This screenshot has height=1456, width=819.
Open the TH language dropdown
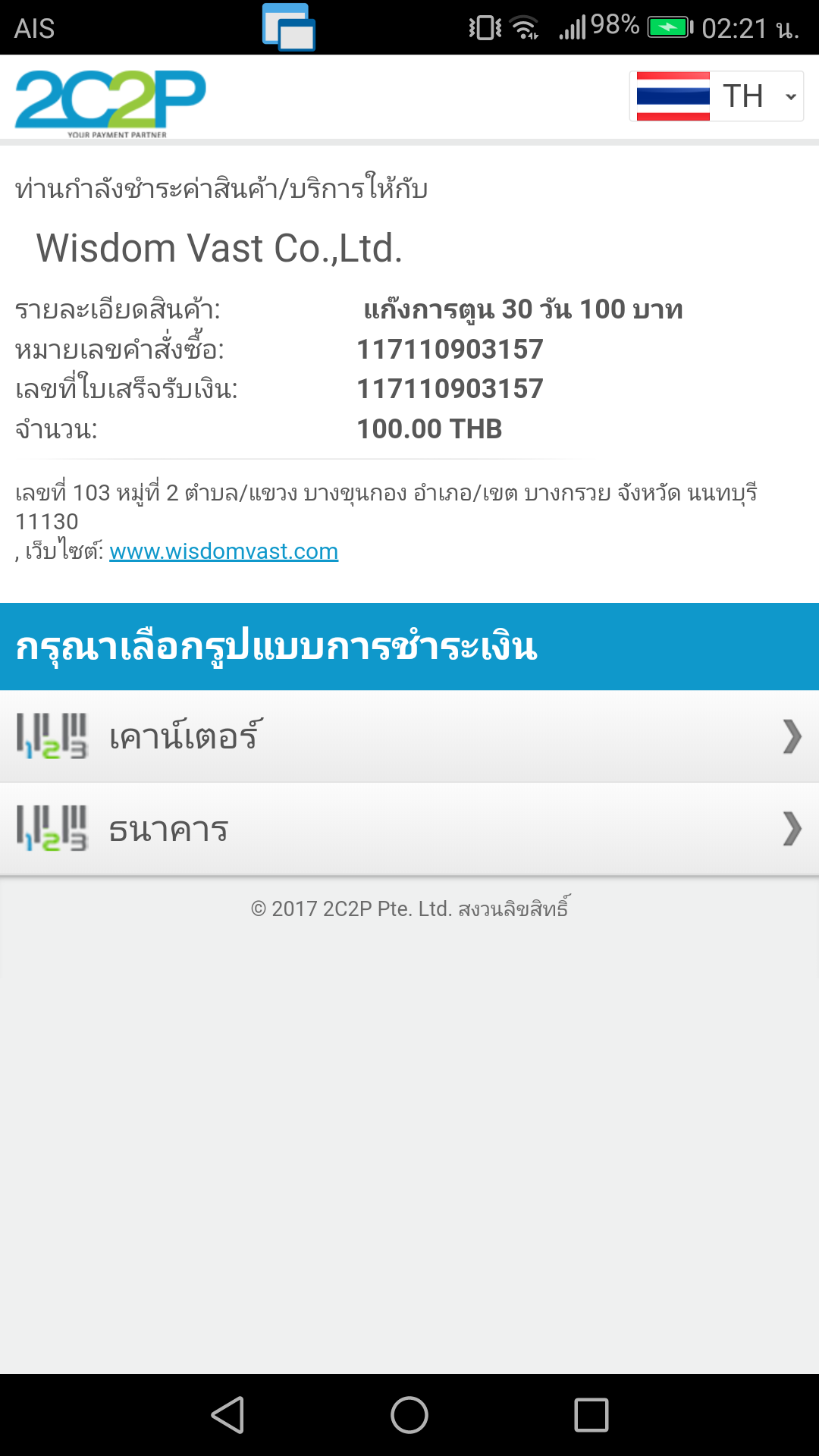pos(717,96)
